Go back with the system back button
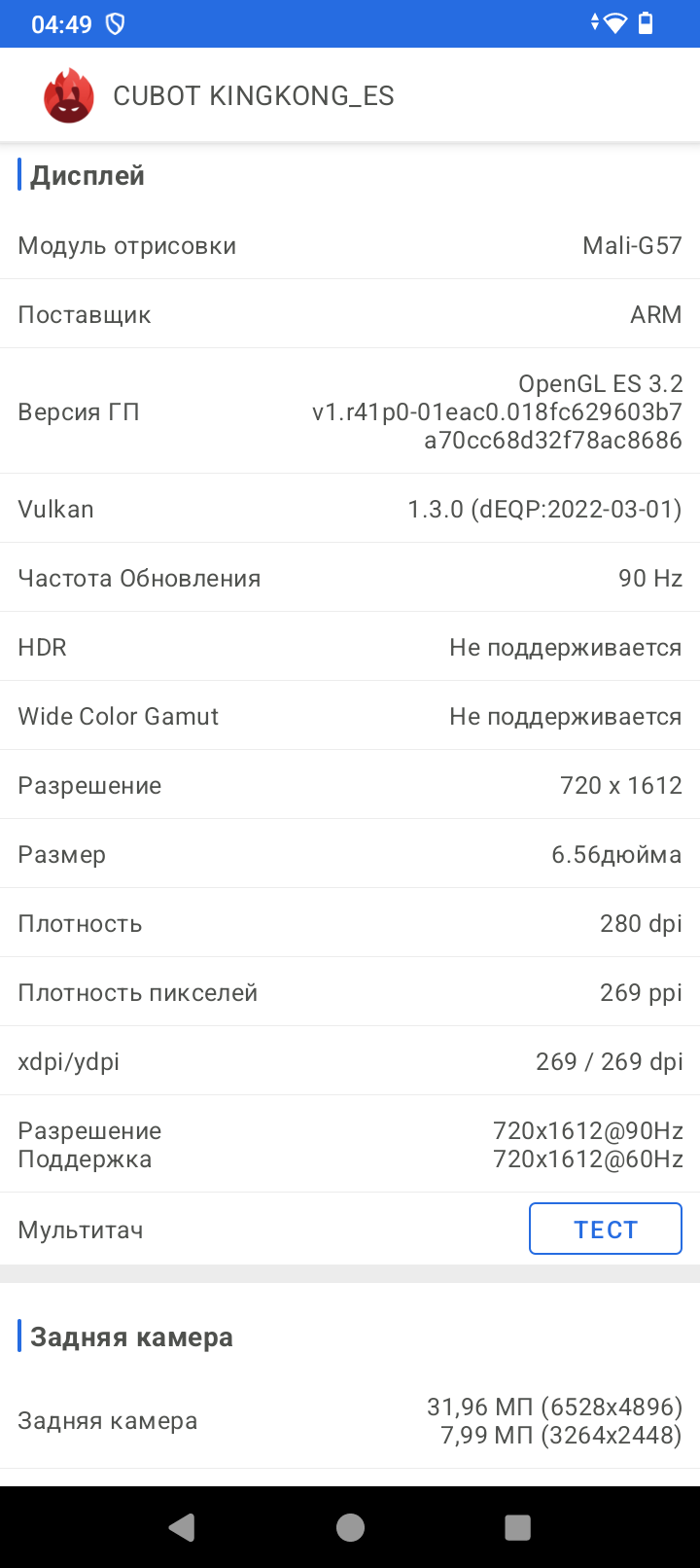Image resolution: width=700 pixels, height=1568 pixels. [x=182, y=1527]
